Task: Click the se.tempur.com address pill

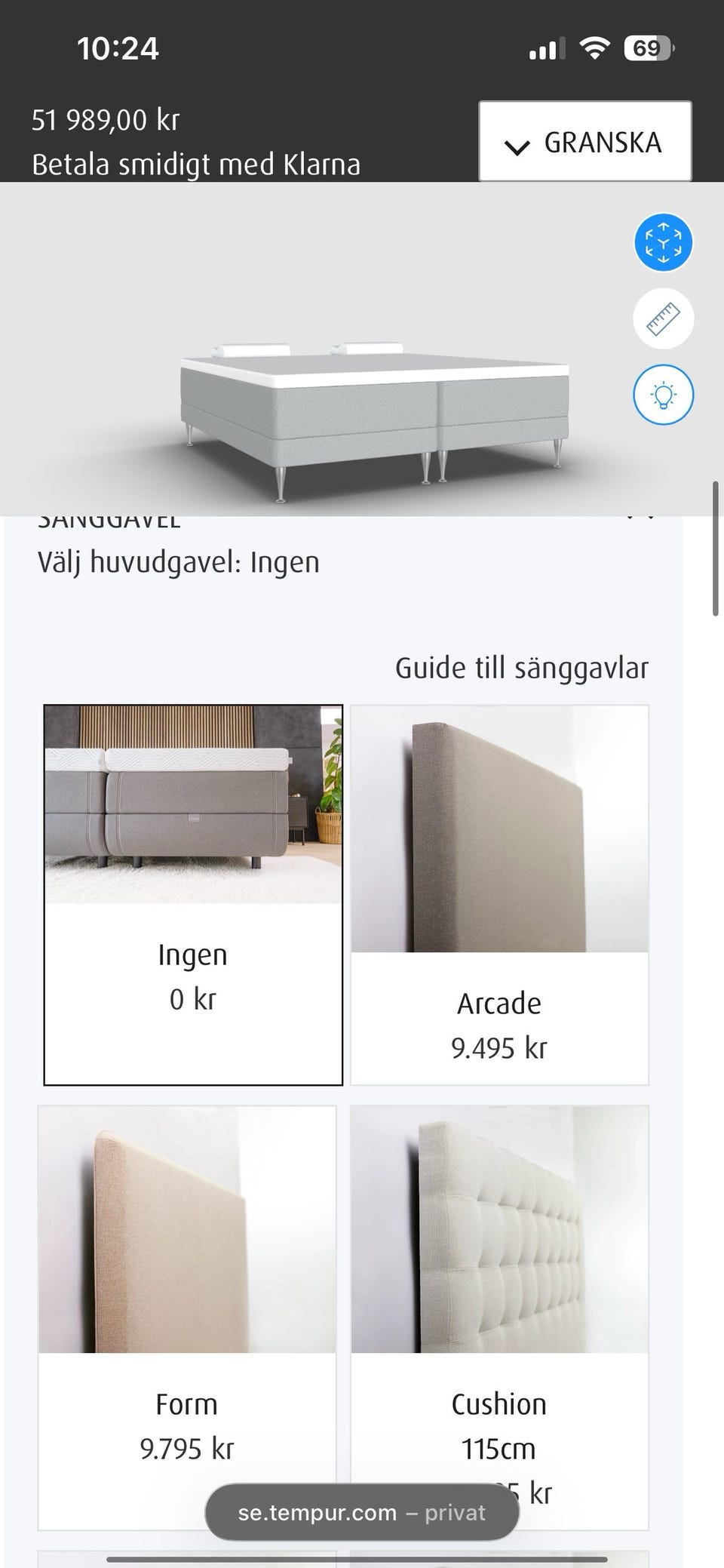Action: (x=360, y=1512)
